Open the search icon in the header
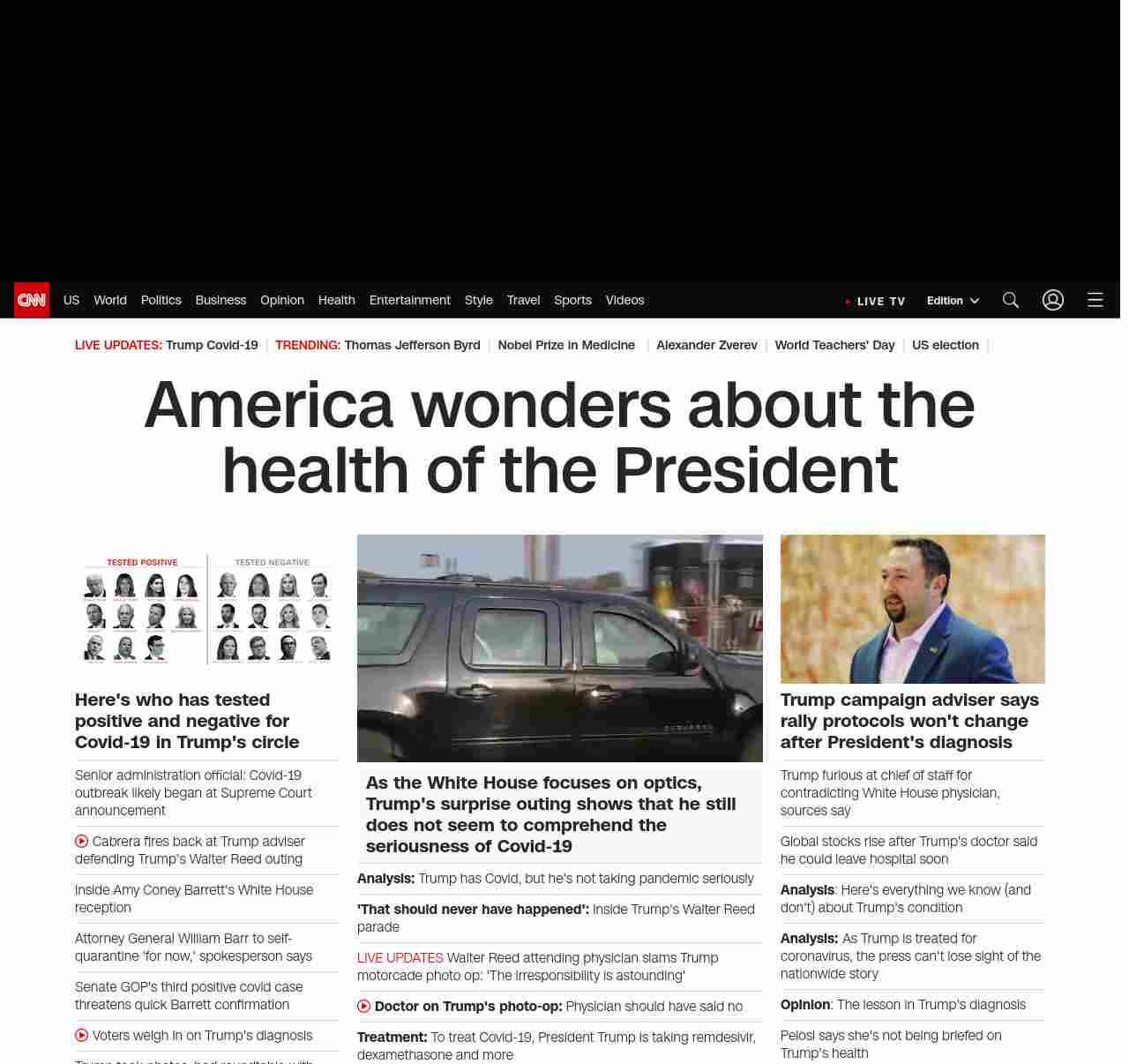1129x1064 pixels. coord(1011,301)
